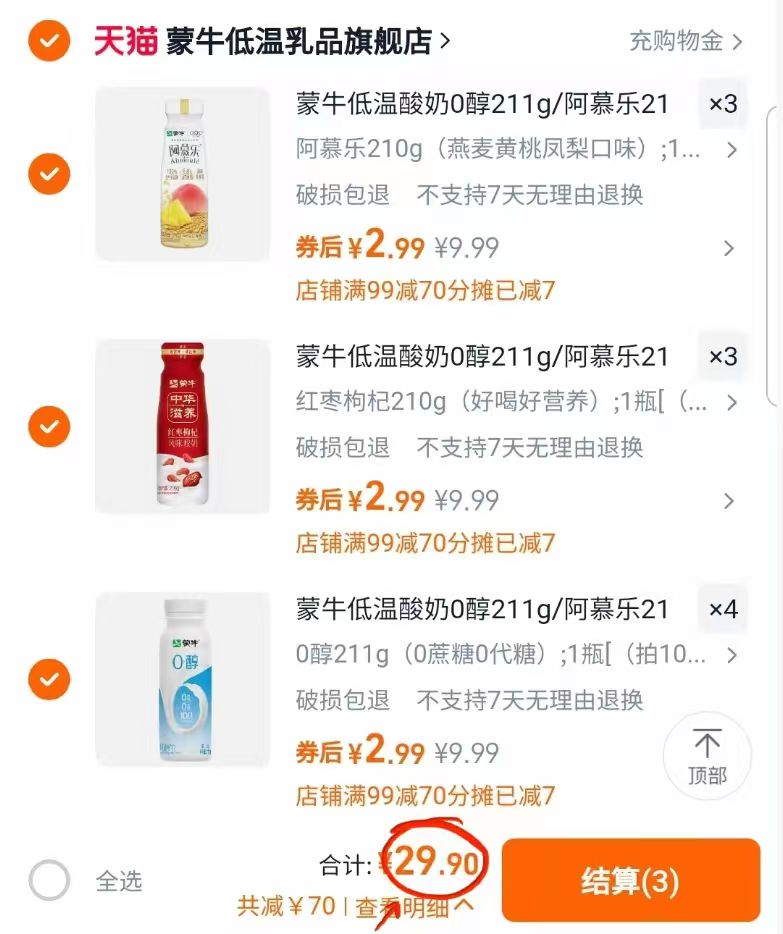Screen dimensions: 783x934
Task: Tap the 顶部 back-to-top floating icon
Action: [707, 757]
